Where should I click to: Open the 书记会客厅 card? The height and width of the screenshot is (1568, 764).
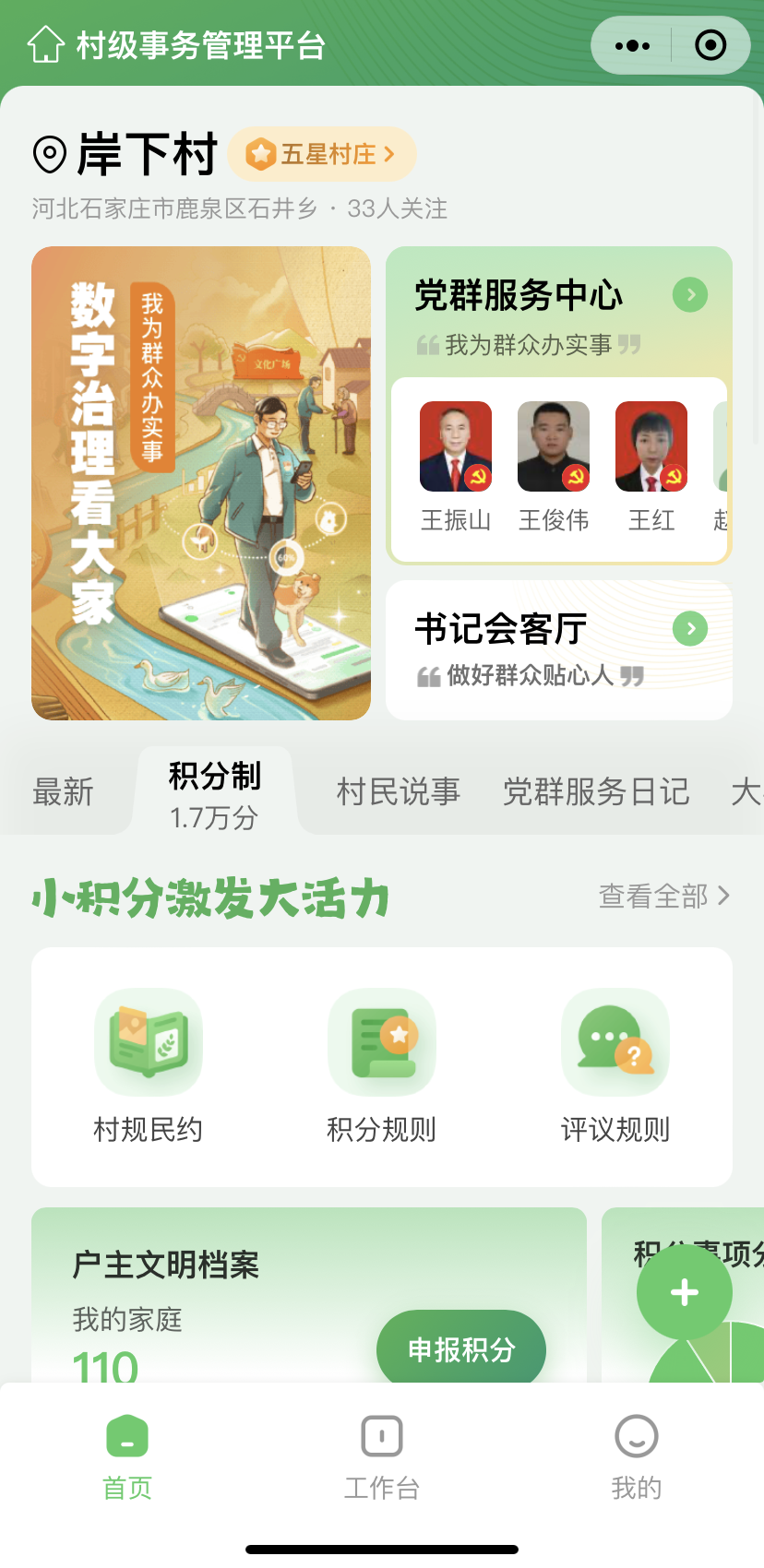[x=558, y=649]
